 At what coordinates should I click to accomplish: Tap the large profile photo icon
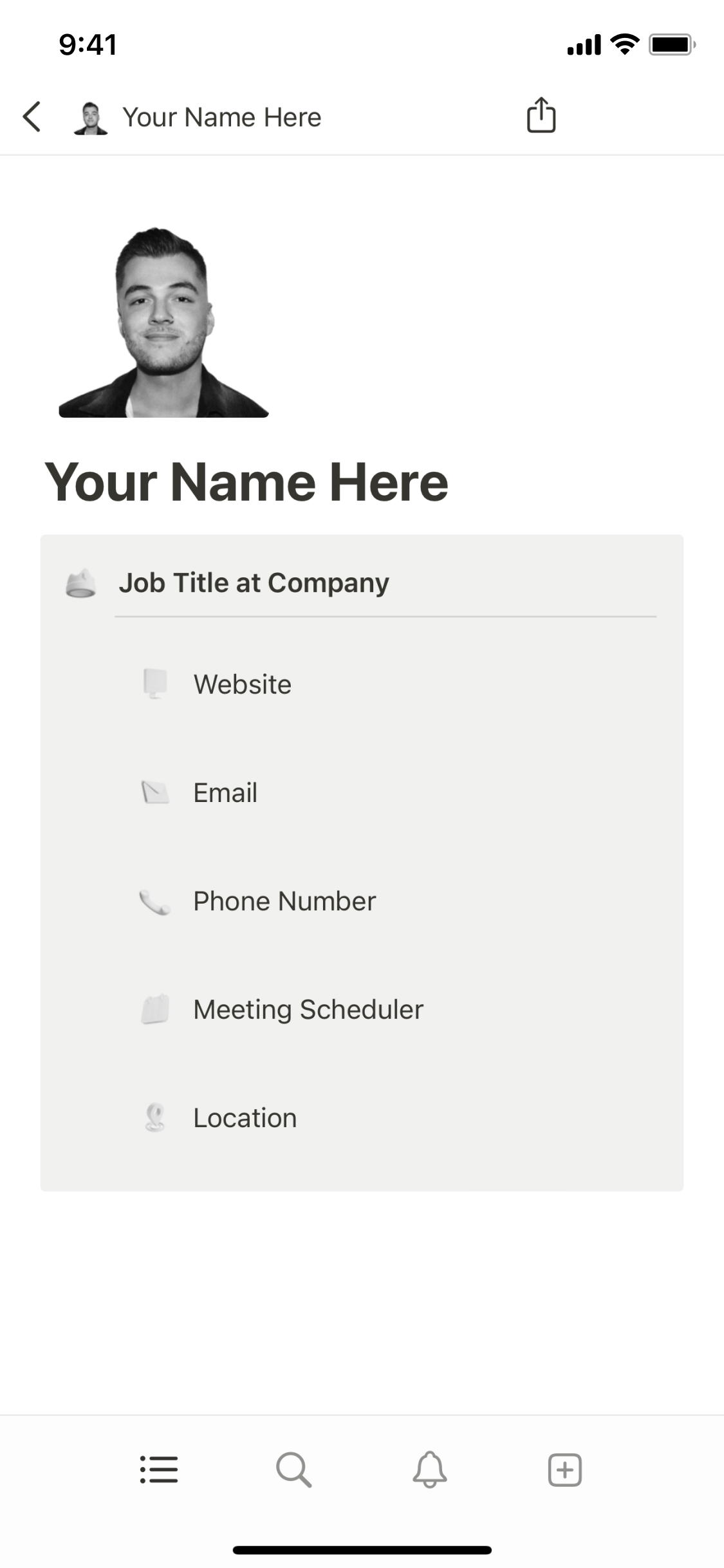[x=163, y=322]
